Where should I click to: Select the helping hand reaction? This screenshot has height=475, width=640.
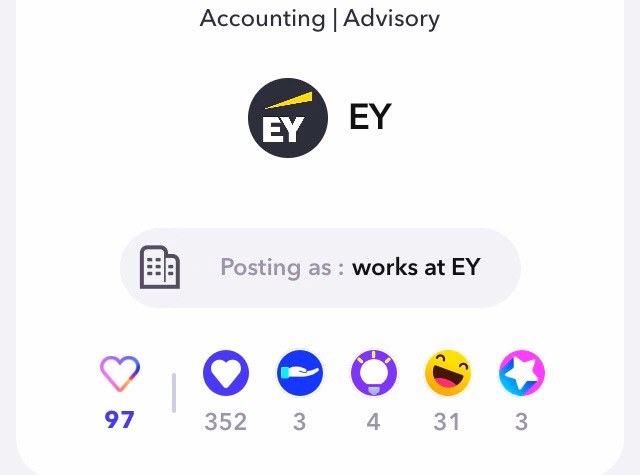pyautogui.click(x=300, y=374)
